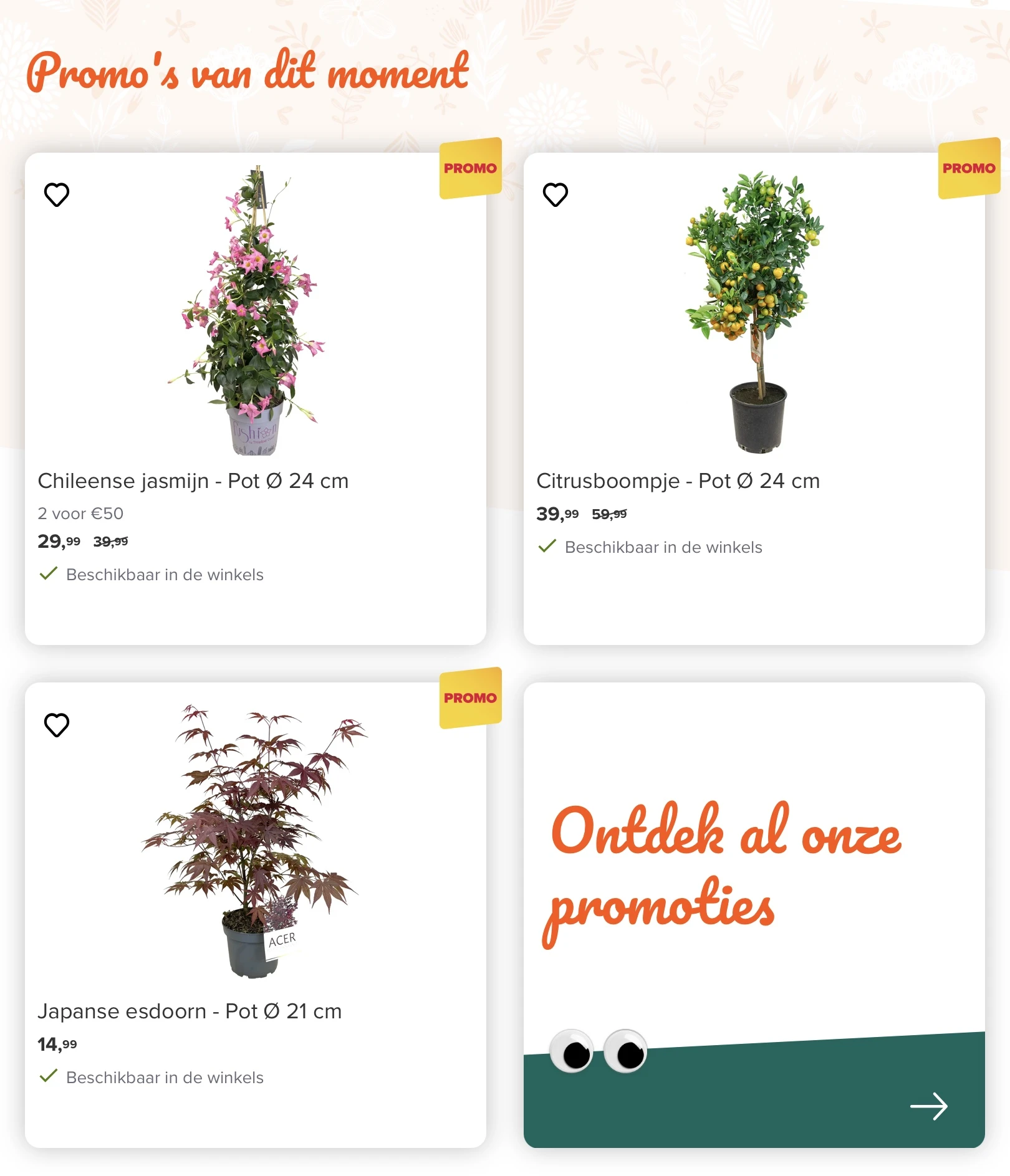Favorite the Citrusboompje with the heart icon
This screenshot has height=1176, width=1010.
coord(555,194)
